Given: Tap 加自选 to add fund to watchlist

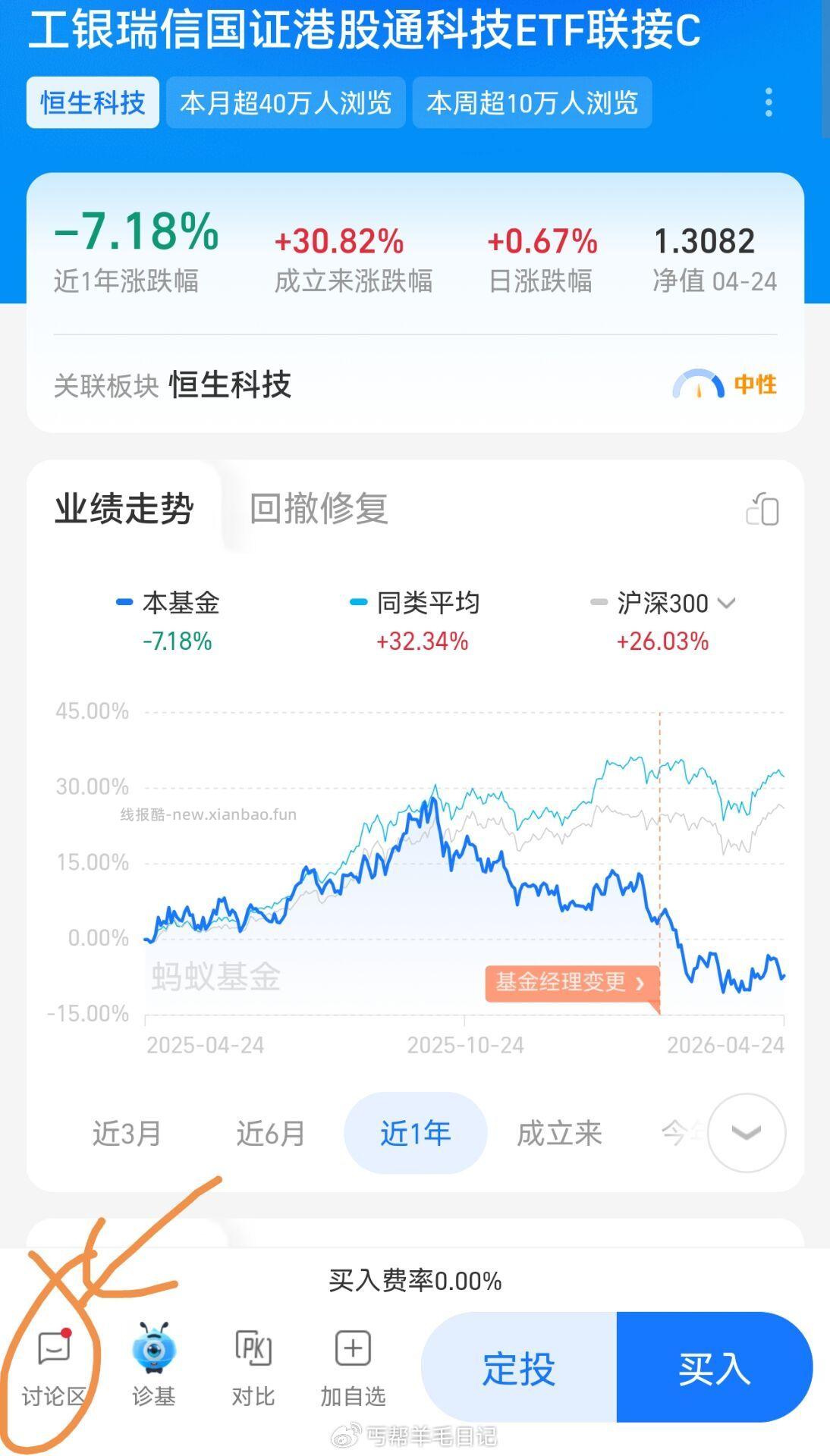Looking at the screenshot, I should [352, 1365].
